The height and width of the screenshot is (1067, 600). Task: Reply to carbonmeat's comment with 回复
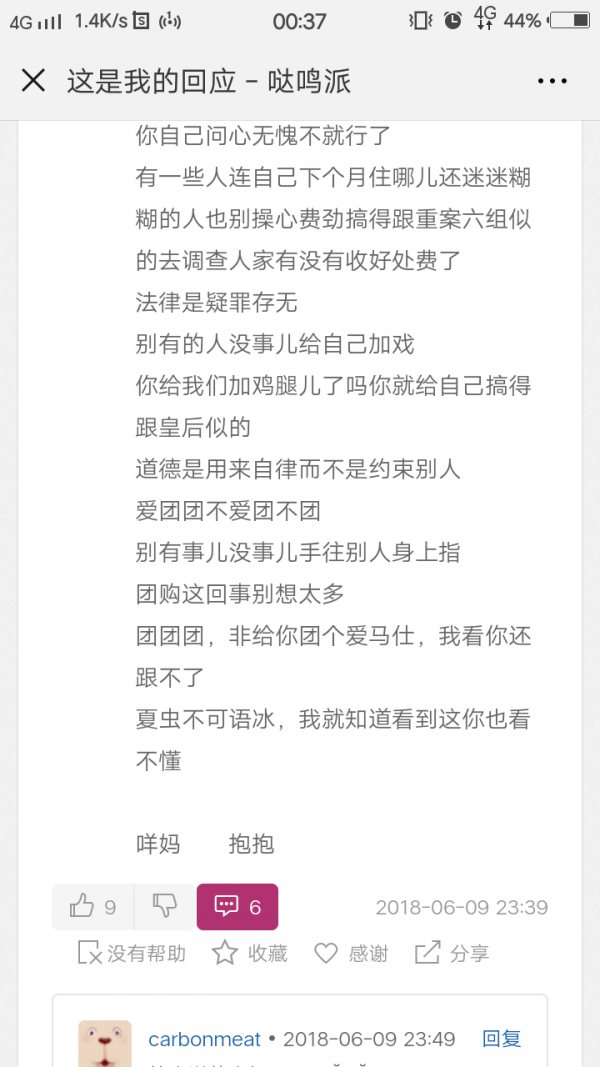pos(501,1038)
